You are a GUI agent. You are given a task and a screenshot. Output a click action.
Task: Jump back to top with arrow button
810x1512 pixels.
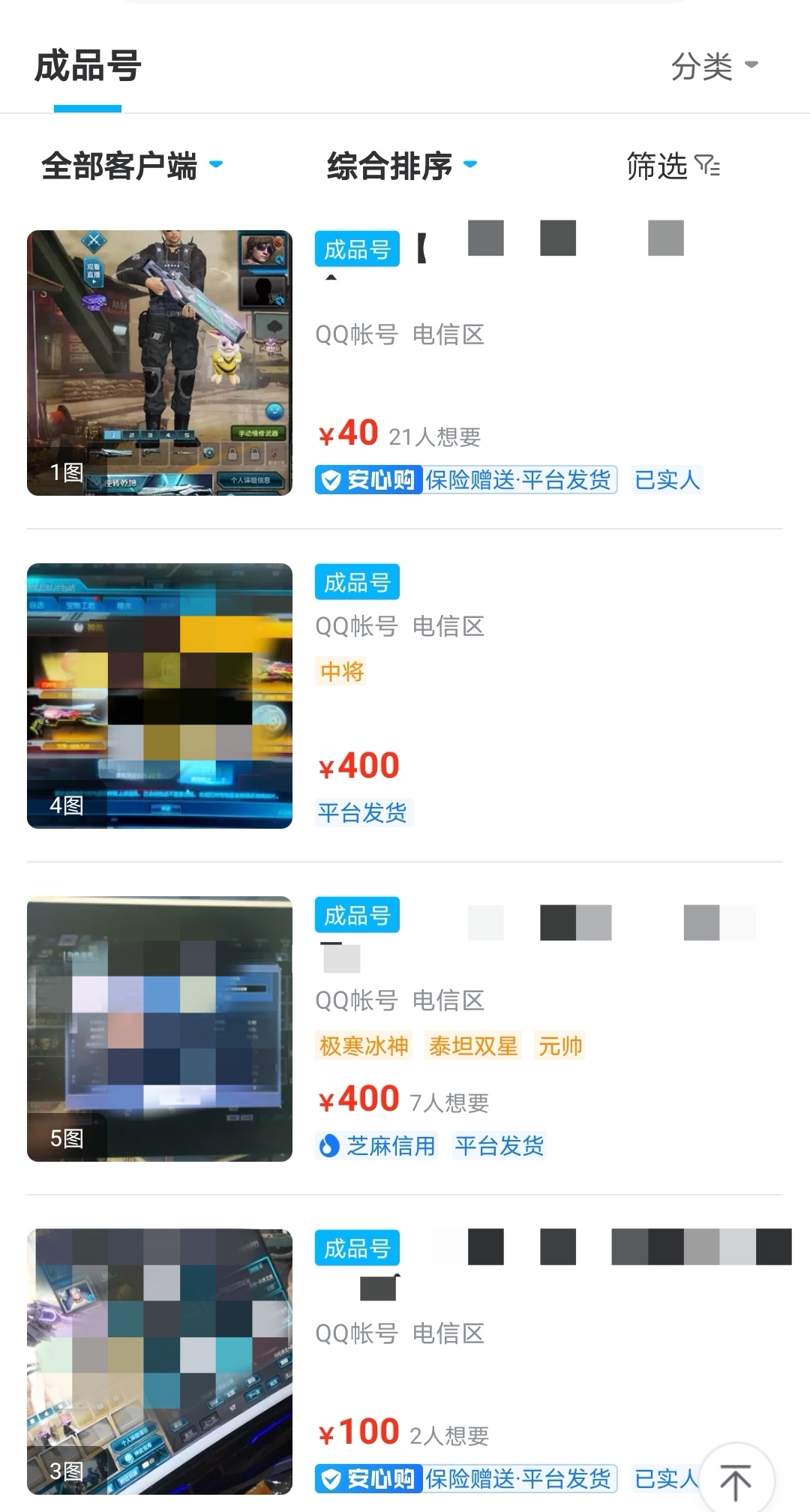point(736,1479)
